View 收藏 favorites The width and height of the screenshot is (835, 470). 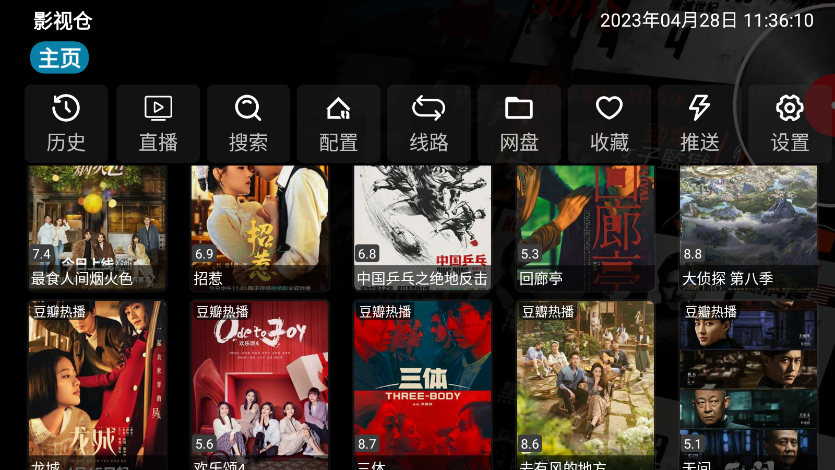(609, 123)
